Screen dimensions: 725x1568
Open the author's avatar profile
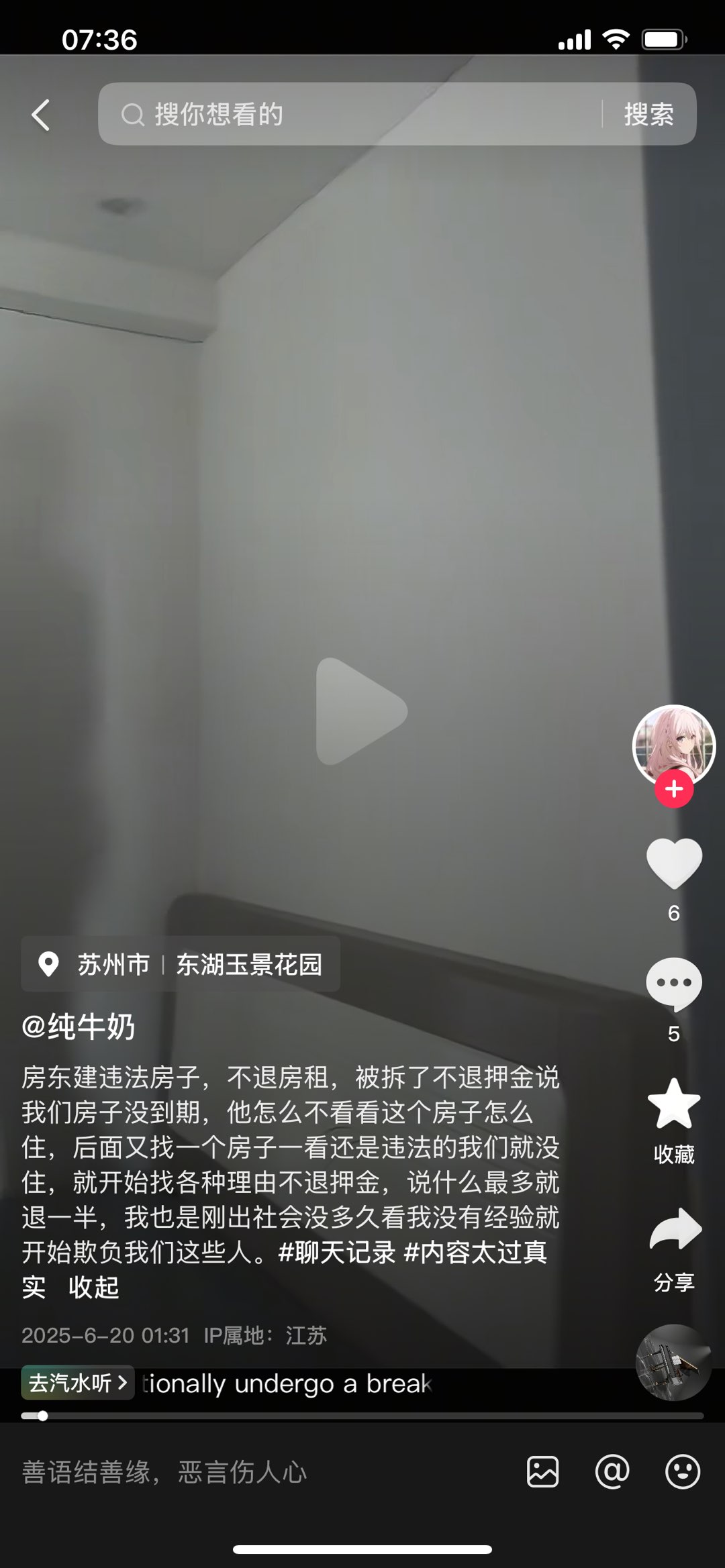673,743
